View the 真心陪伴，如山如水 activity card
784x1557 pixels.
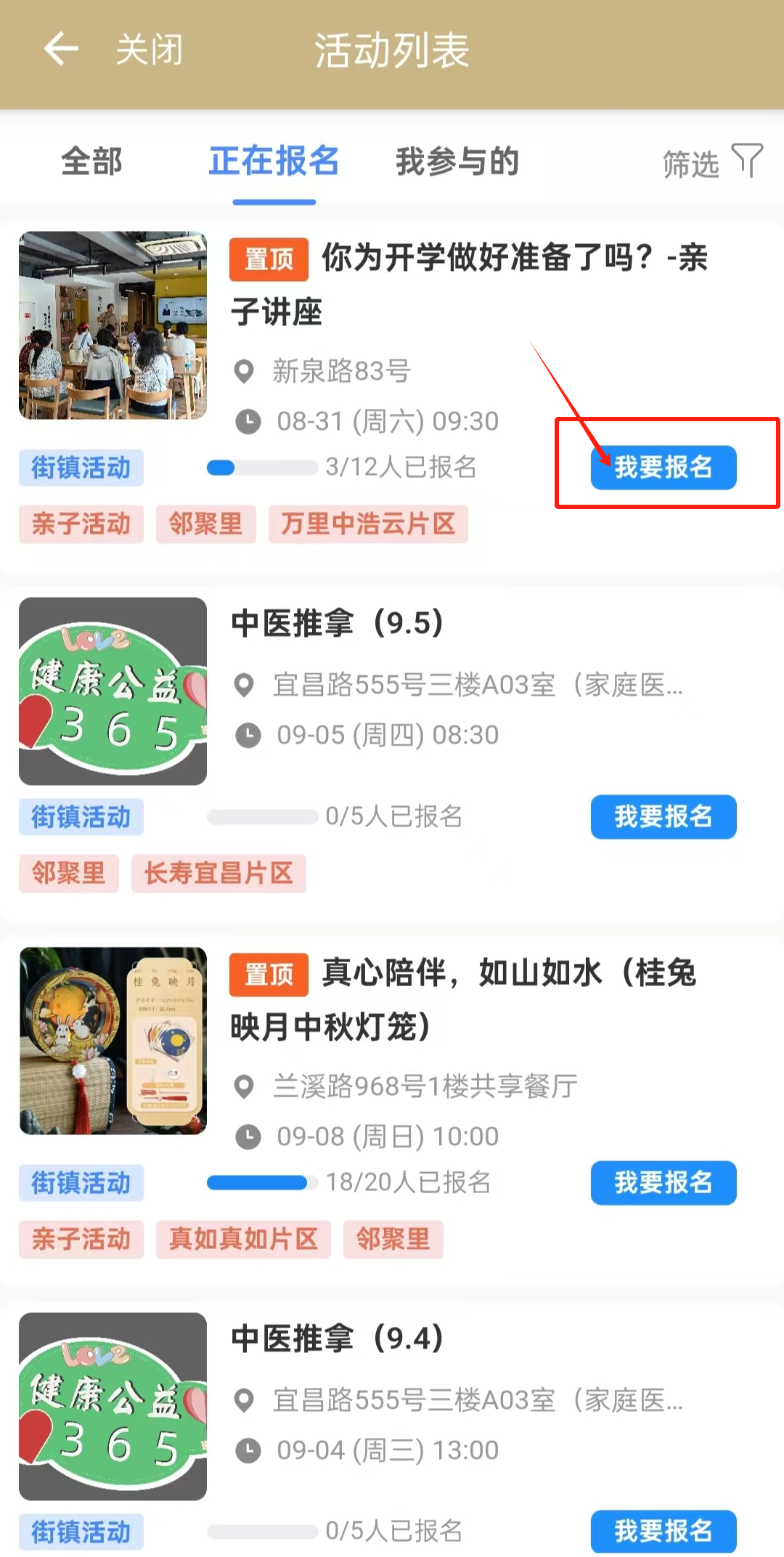tap(463, 999)
